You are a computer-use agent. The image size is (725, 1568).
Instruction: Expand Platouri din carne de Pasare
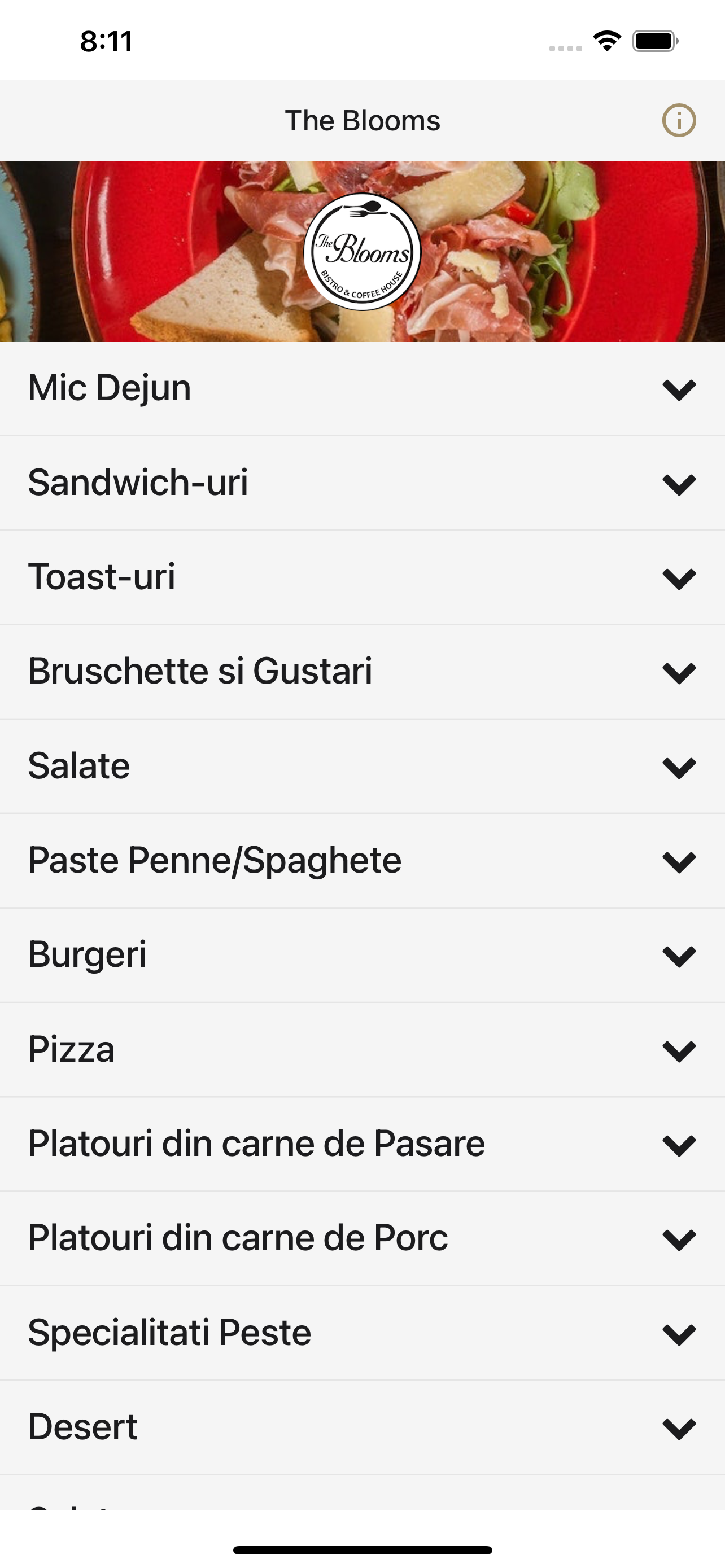[x=362, y=1144]
